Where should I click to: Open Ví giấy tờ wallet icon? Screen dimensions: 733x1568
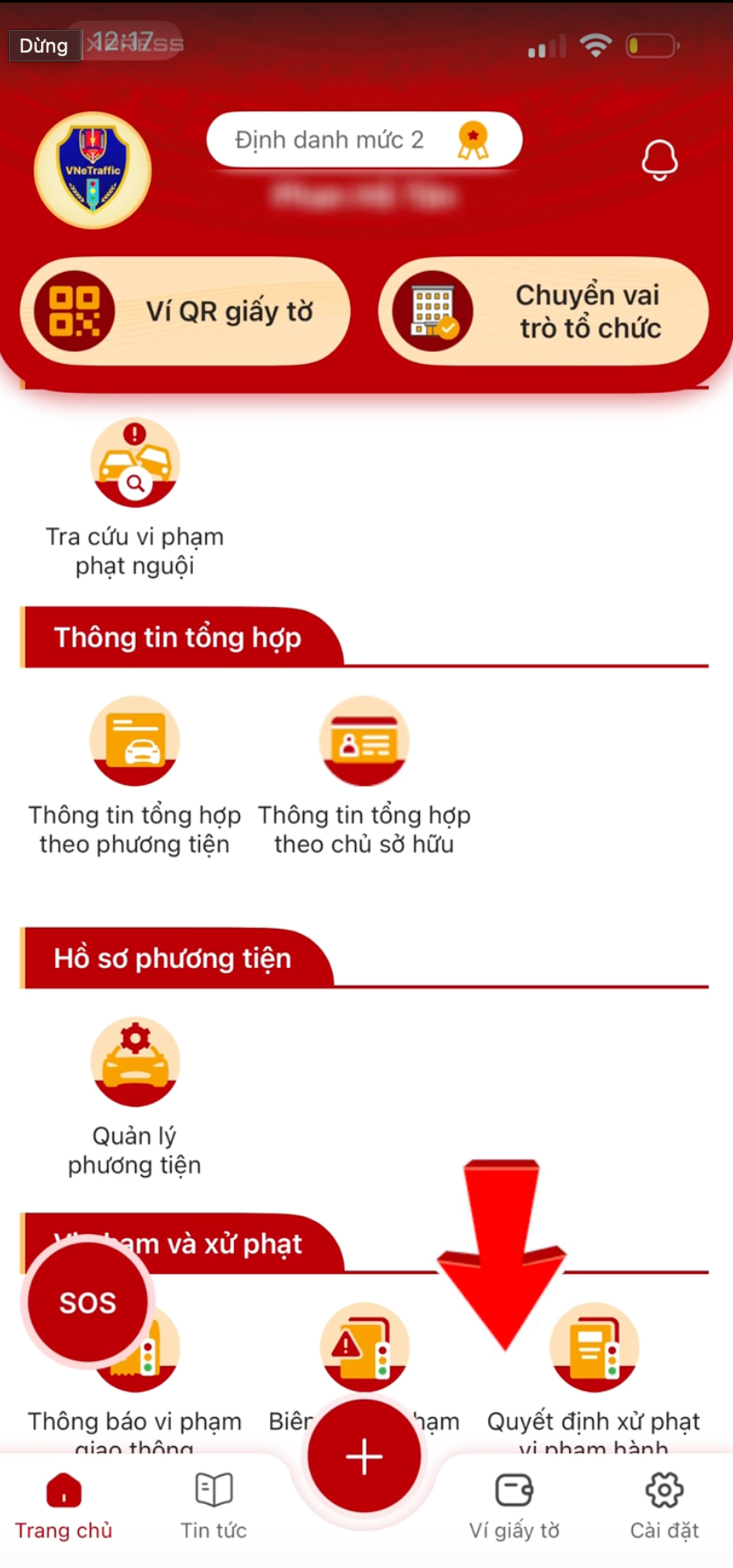[513, 1489]
